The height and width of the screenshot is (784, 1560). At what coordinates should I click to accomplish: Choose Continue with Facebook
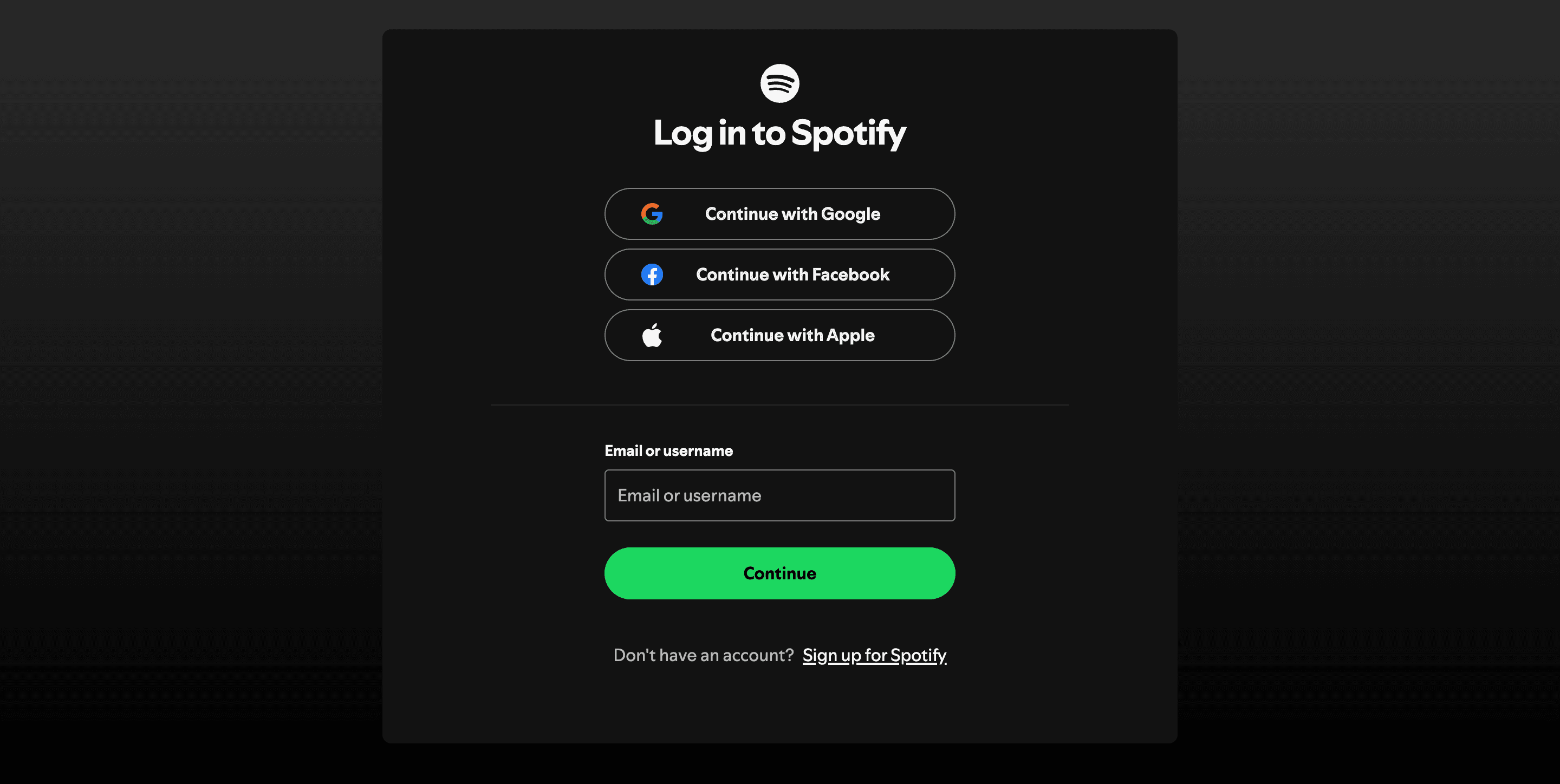pyautogui.click(x=779, y=275)
